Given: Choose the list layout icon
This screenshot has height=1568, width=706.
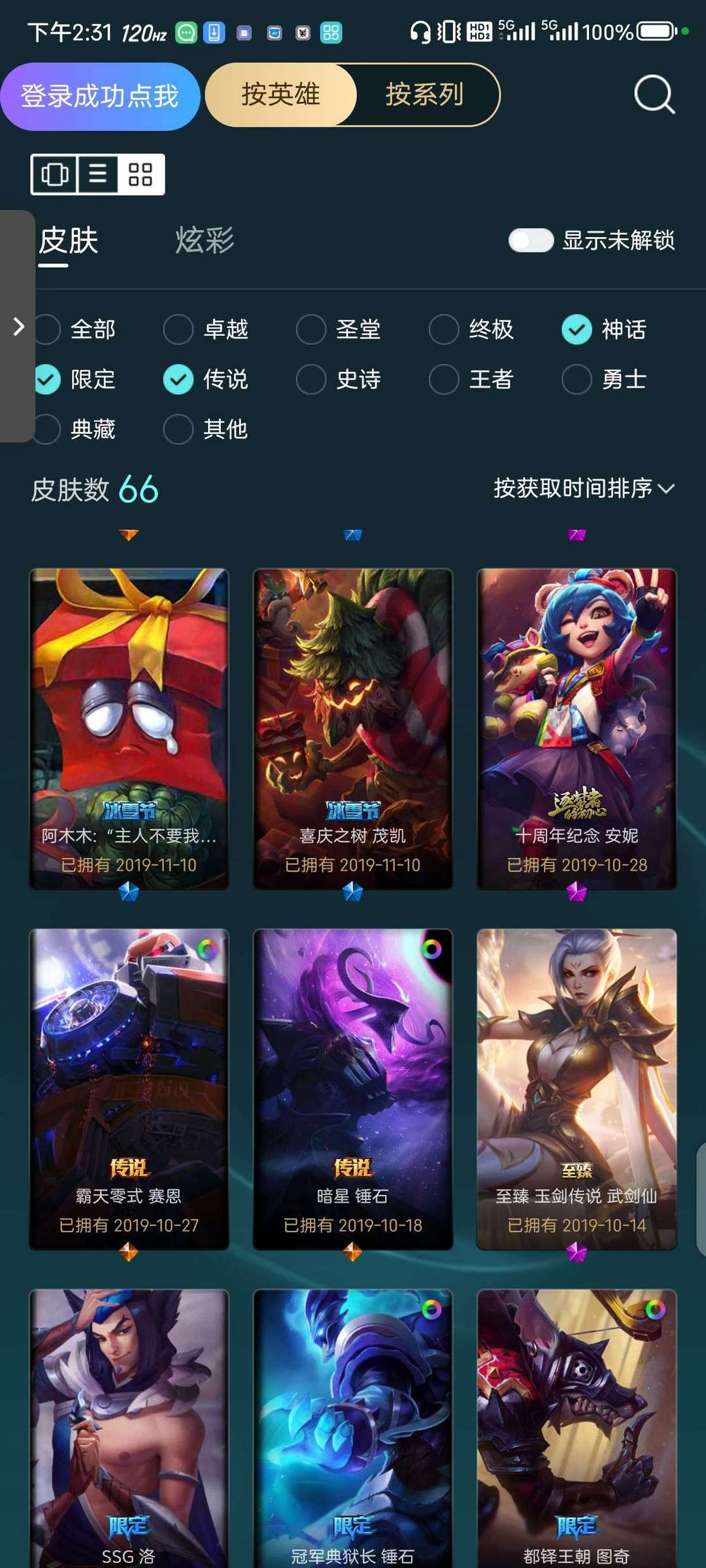Looking at the screenshot, I should [x=98, y=174].
